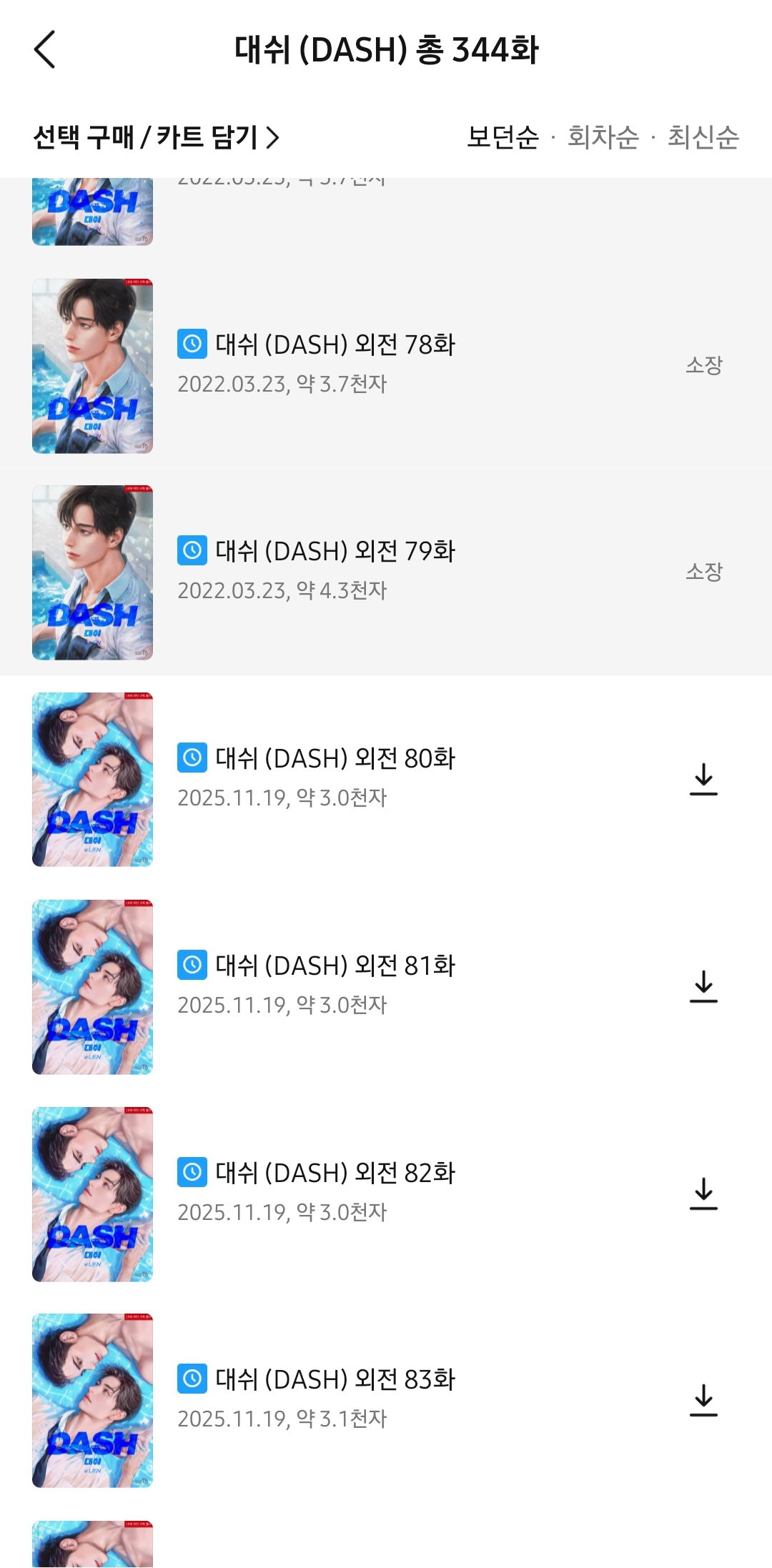This screenshot has height=1568, width=772.
Task: Tap the download arrow for 외전 82화
Action: pos(703,1194)
